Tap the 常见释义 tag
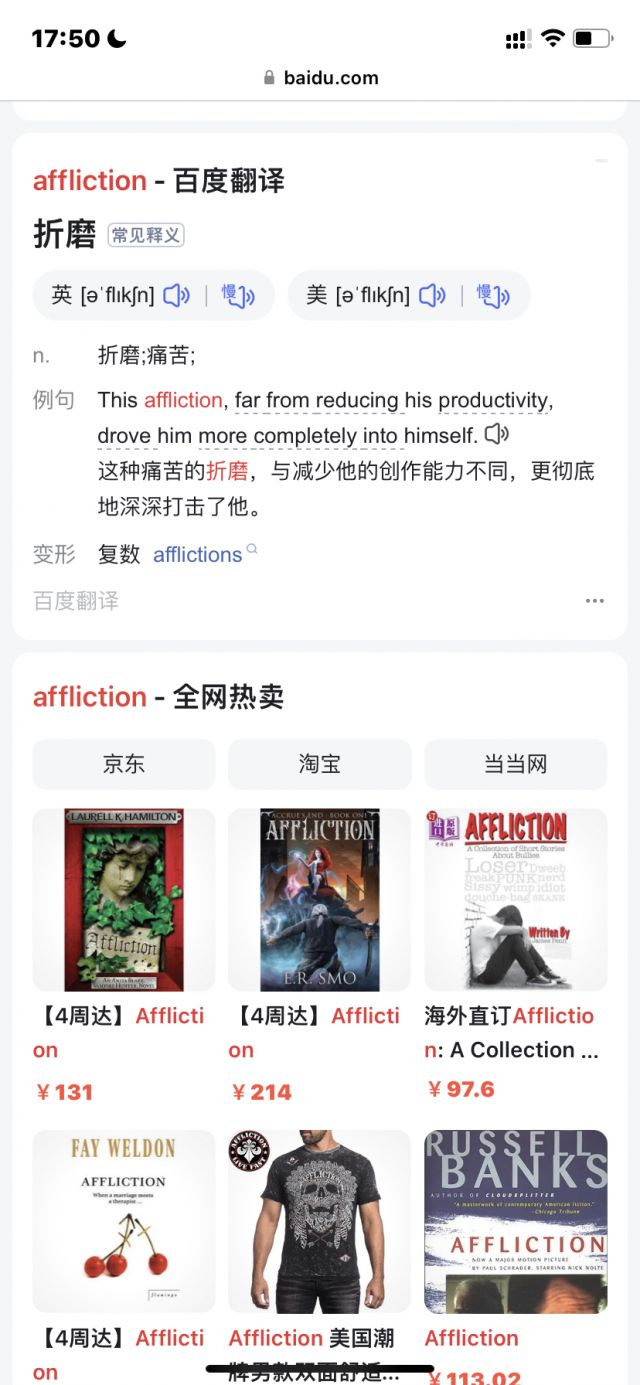640x1385 pixels. tap(146, 235)
